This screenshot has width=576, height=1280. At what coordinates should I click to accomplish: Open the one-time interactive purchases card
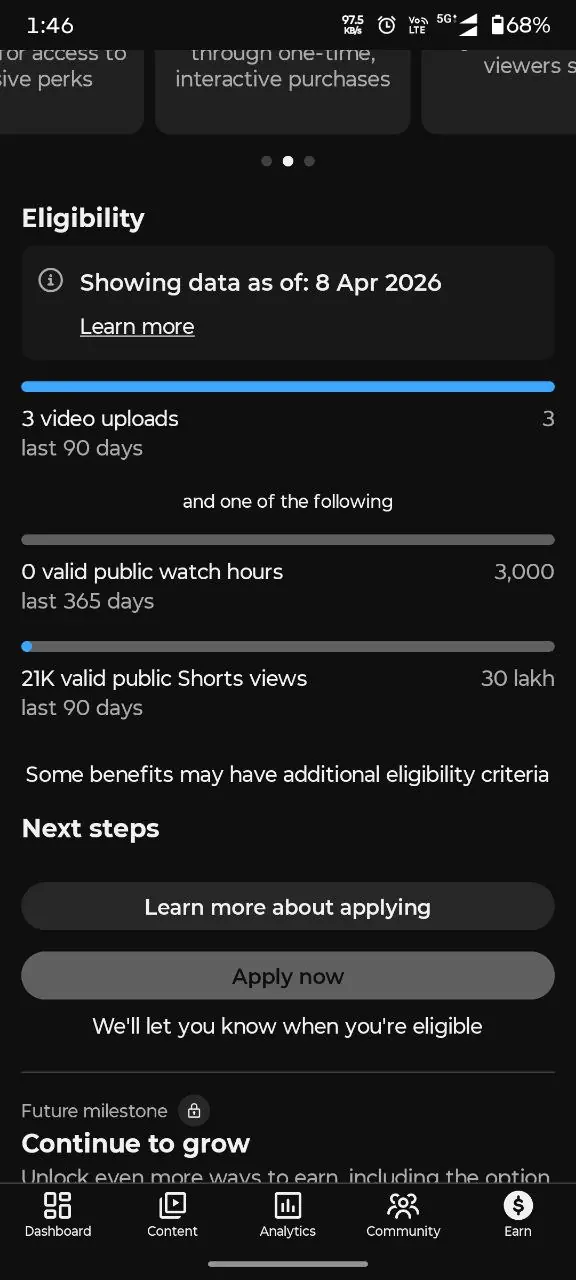(283, 90)
